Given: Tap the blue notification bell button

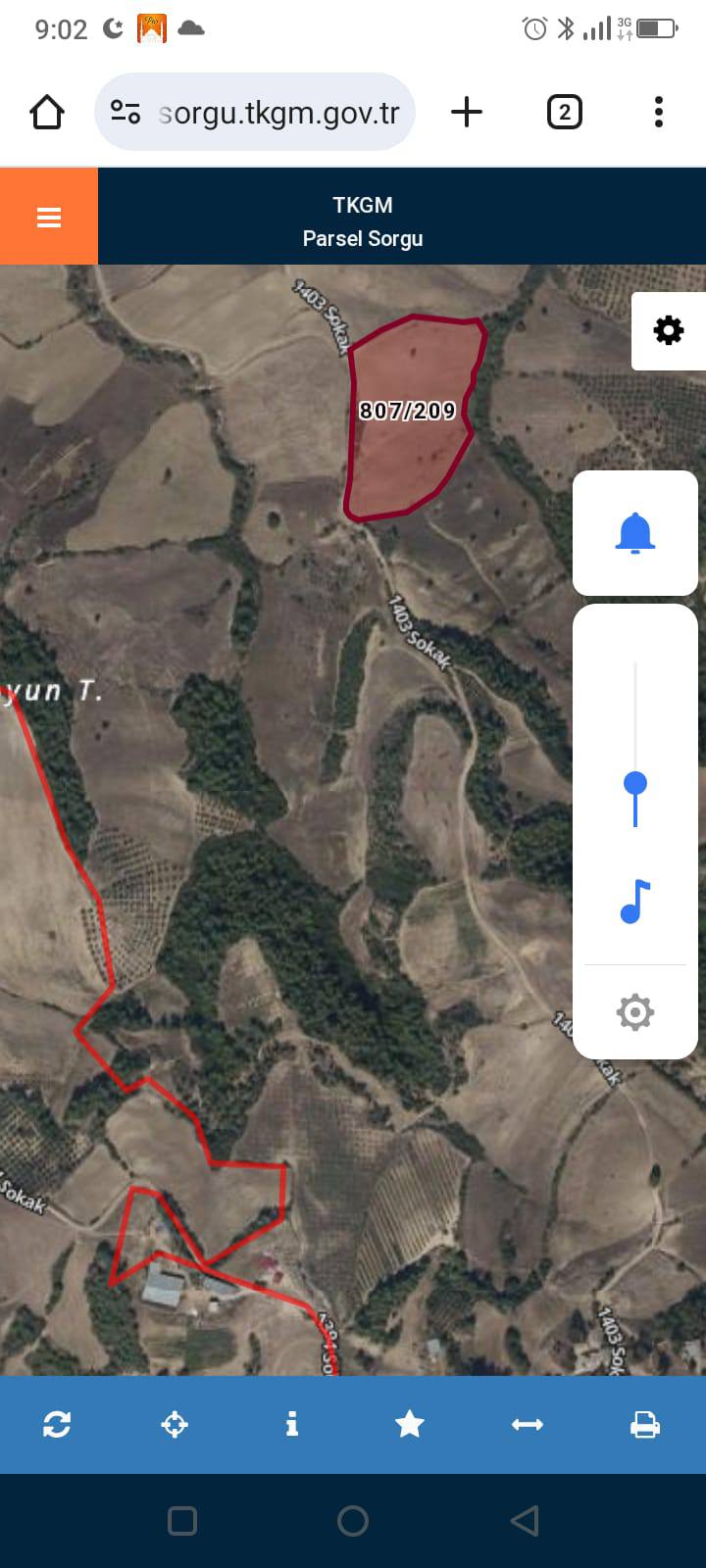Looking at the screenshot, I should pos(634,533).
